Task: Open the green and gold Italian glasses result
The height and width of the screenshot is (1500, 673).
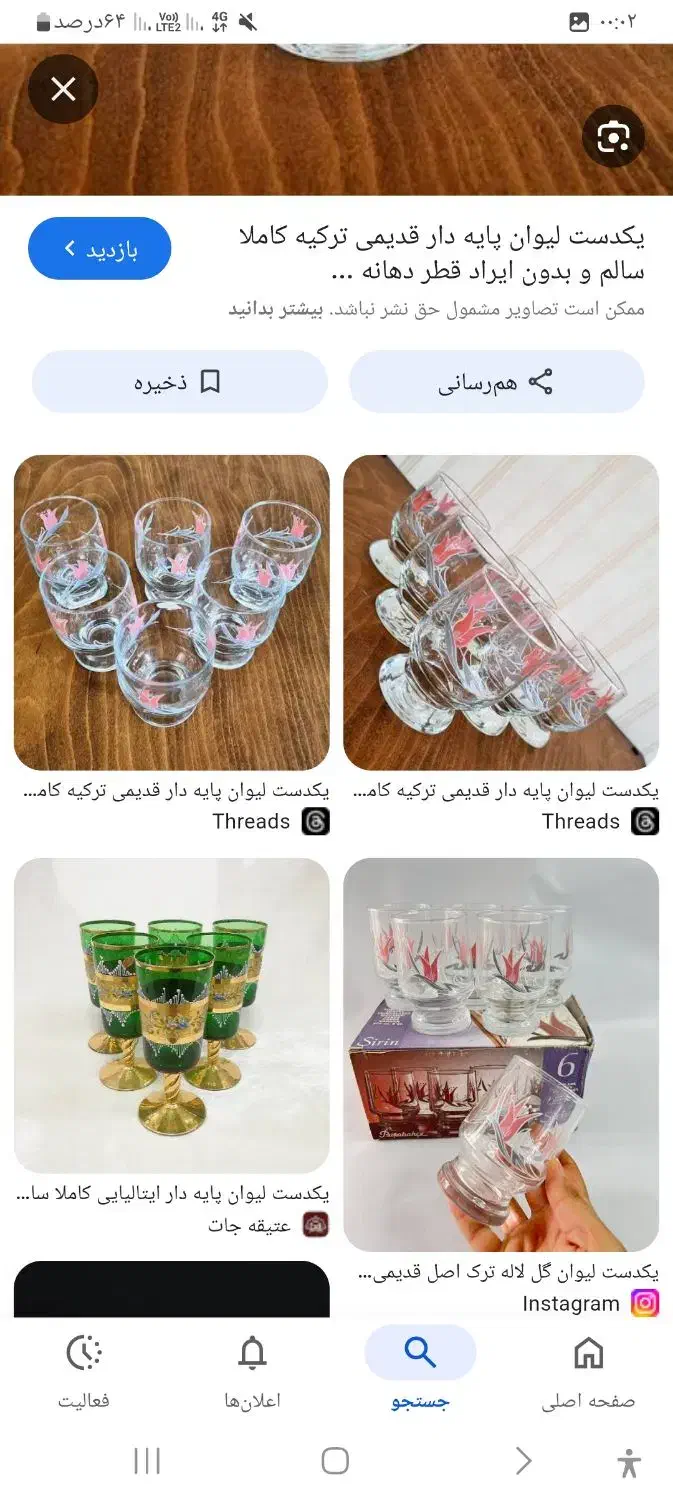Action: click(171, 1015)
